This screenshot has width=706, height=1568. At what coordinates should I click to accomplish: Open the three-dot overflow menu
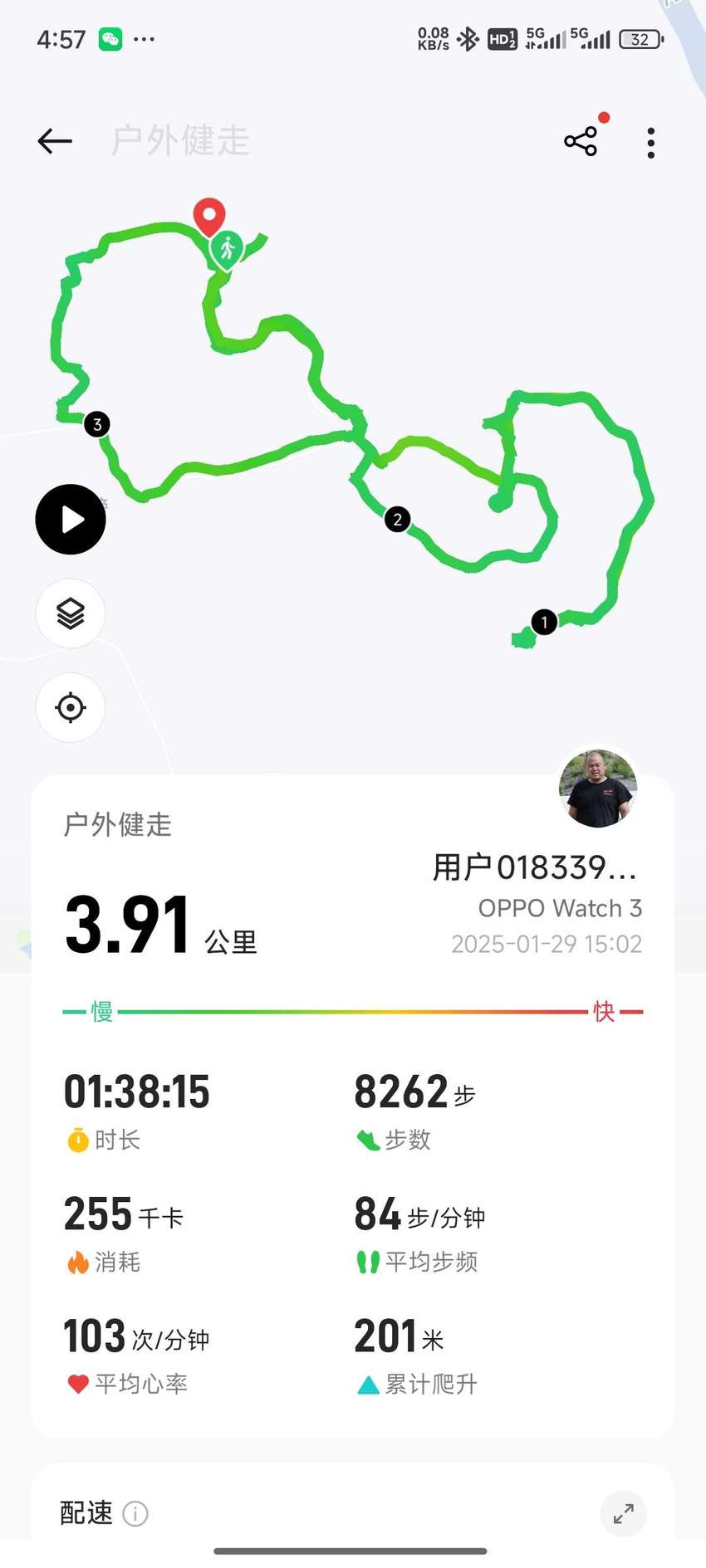click(x=651, y=143)
